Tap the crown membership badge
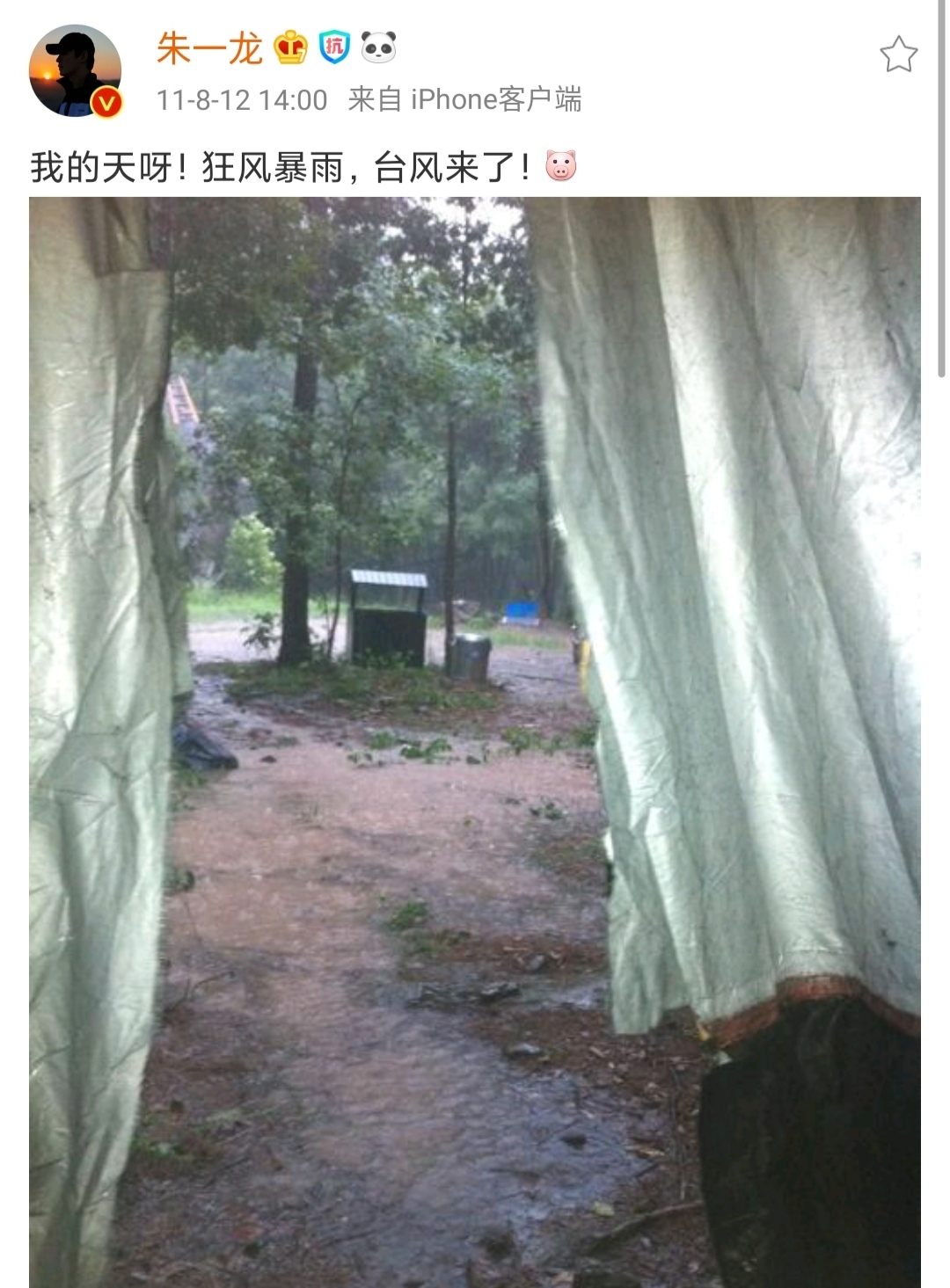950x1288 pixels. tap(291, 47)
